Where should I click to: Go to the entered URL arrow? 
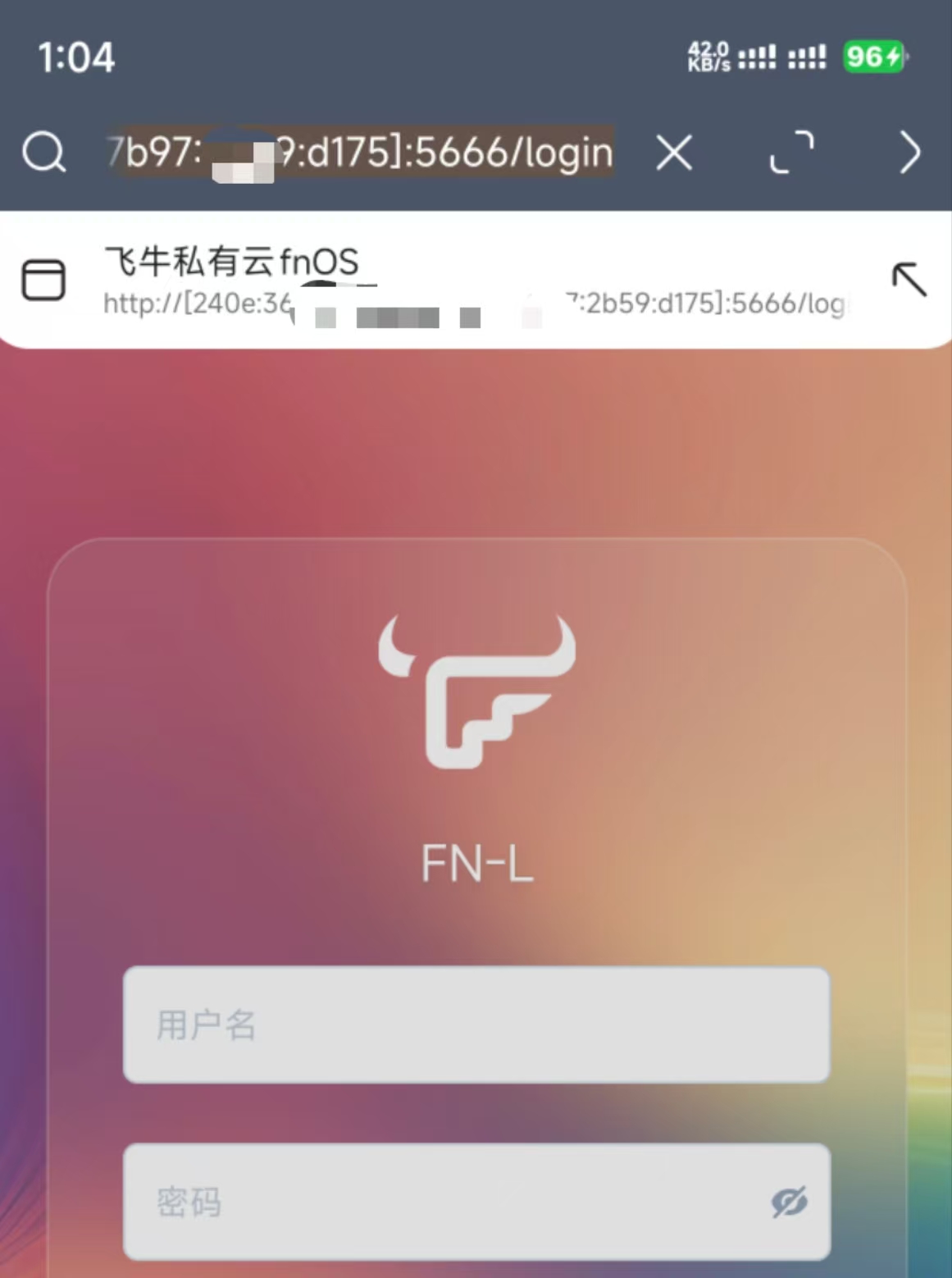[x=909, y=153]
